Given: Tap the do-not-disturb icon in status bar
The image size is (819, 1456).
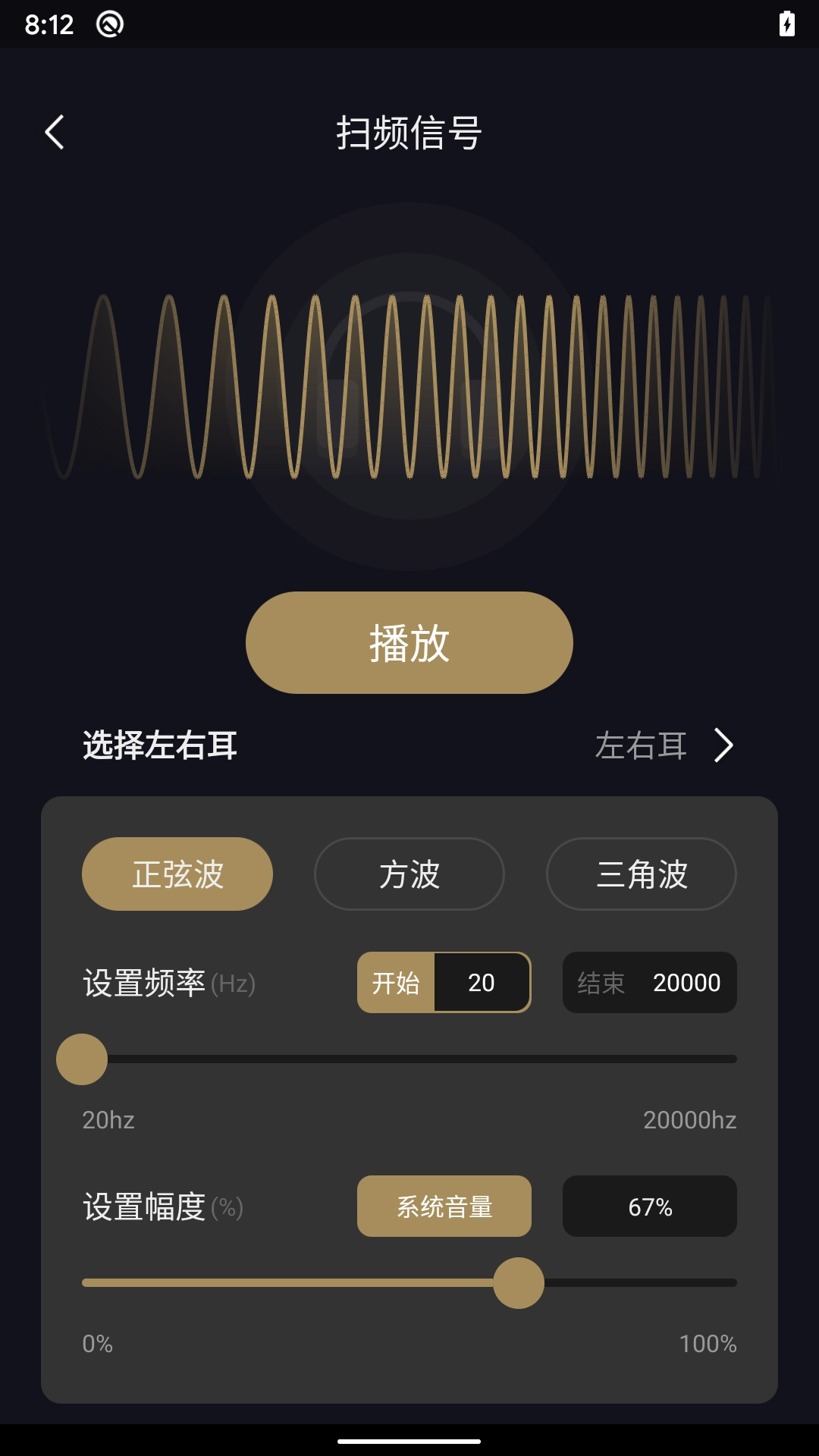Looking at the screenshot, I should click(109, 24).
